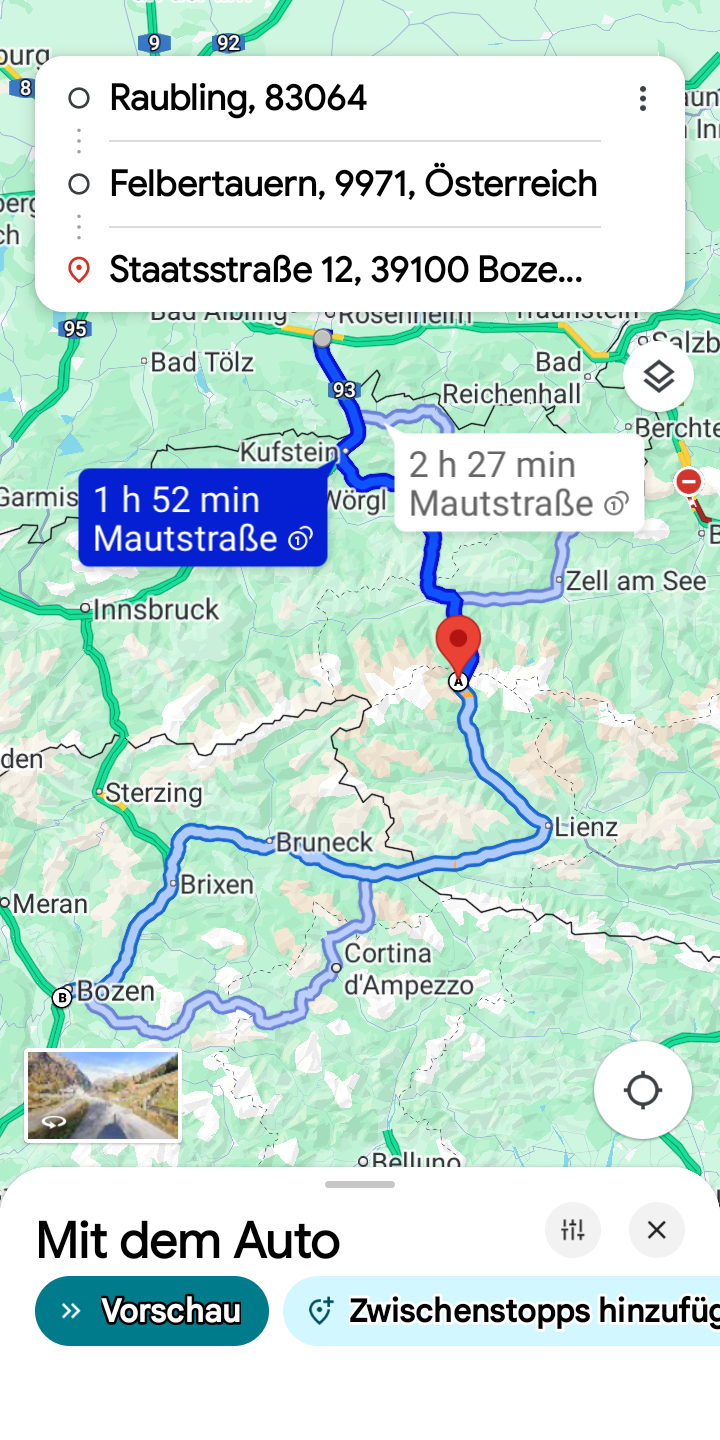Open route options filter

click(573, 1230)
